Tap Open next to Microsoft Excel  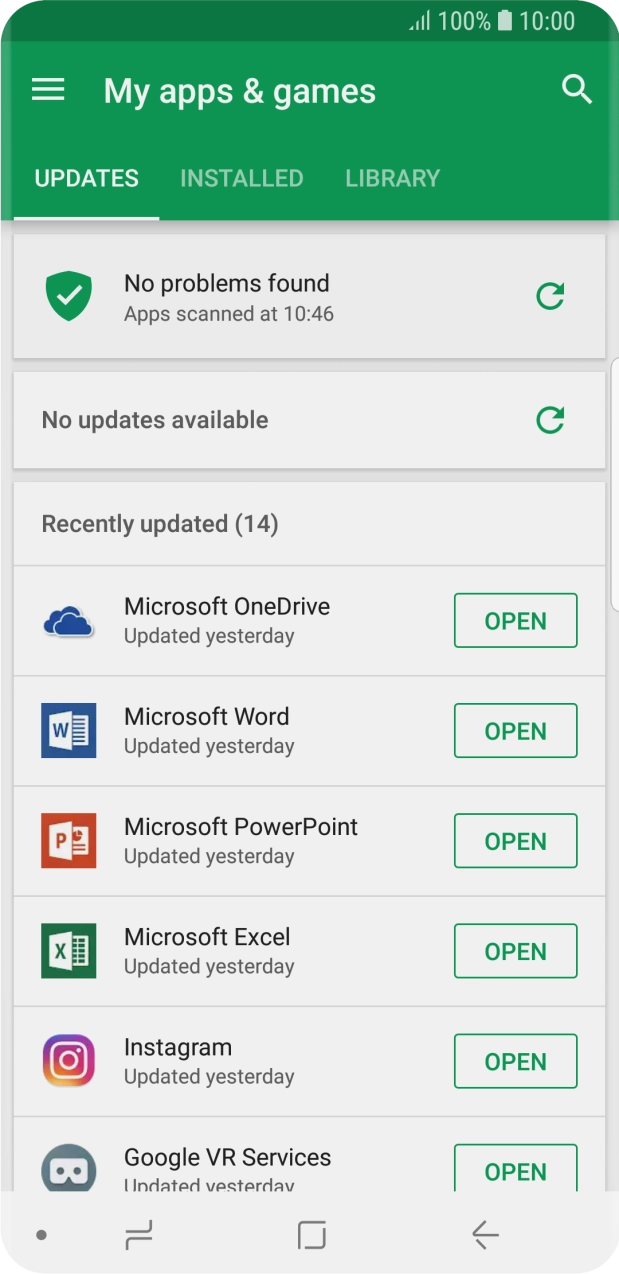515,951
